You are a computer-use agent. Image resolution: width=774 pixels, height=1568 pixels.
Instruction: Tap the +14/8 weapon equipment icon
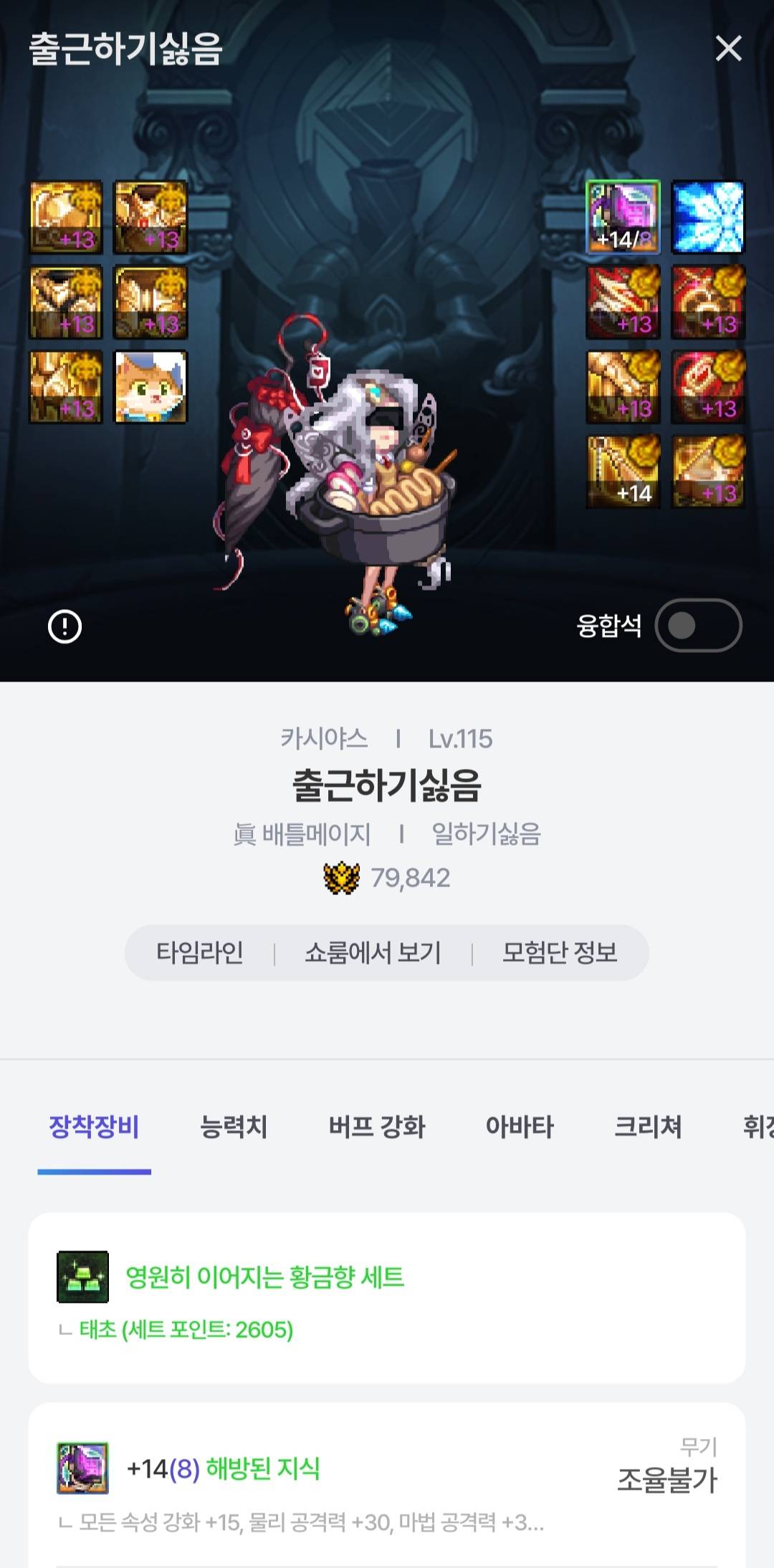pyautogui.click(x=623, y=217)
